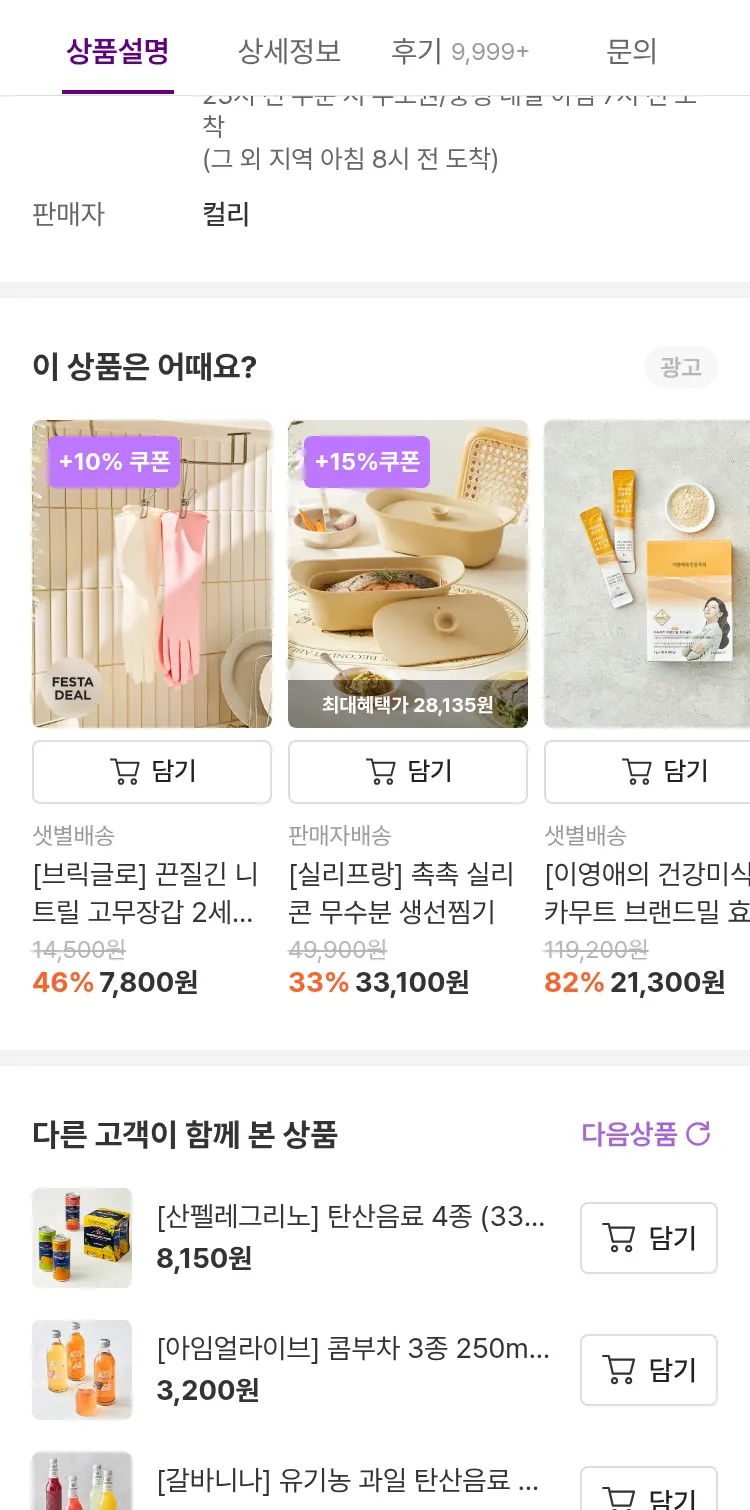Add 아임얼라이브 콤부차 to cart
Viewport: 750px width, 1510px height.
649,1370
